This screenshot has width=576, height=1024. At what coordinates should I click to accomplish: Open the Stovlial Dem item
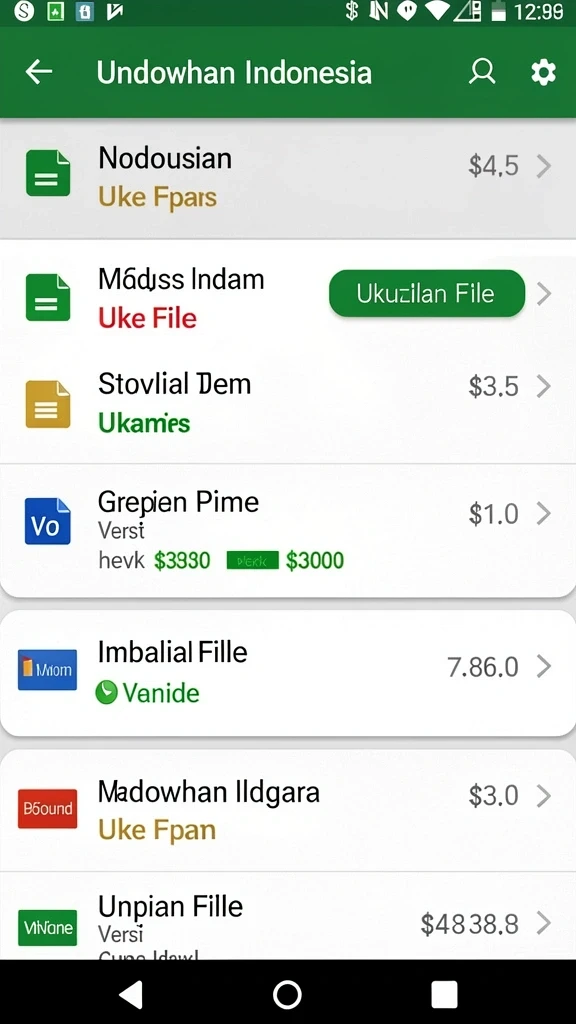[288, 402]
